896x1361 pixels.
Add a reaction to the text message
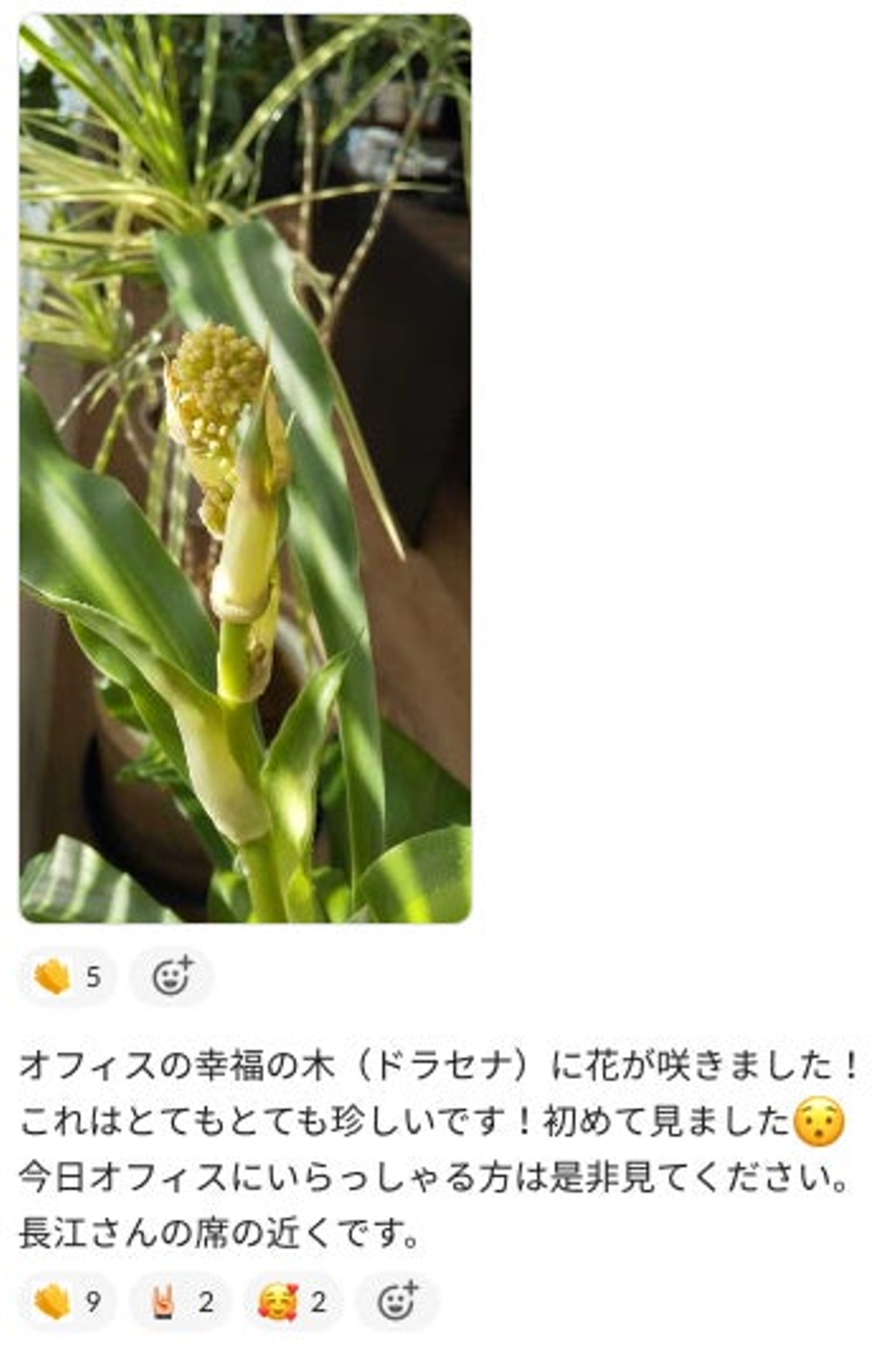coord(397,1302)
